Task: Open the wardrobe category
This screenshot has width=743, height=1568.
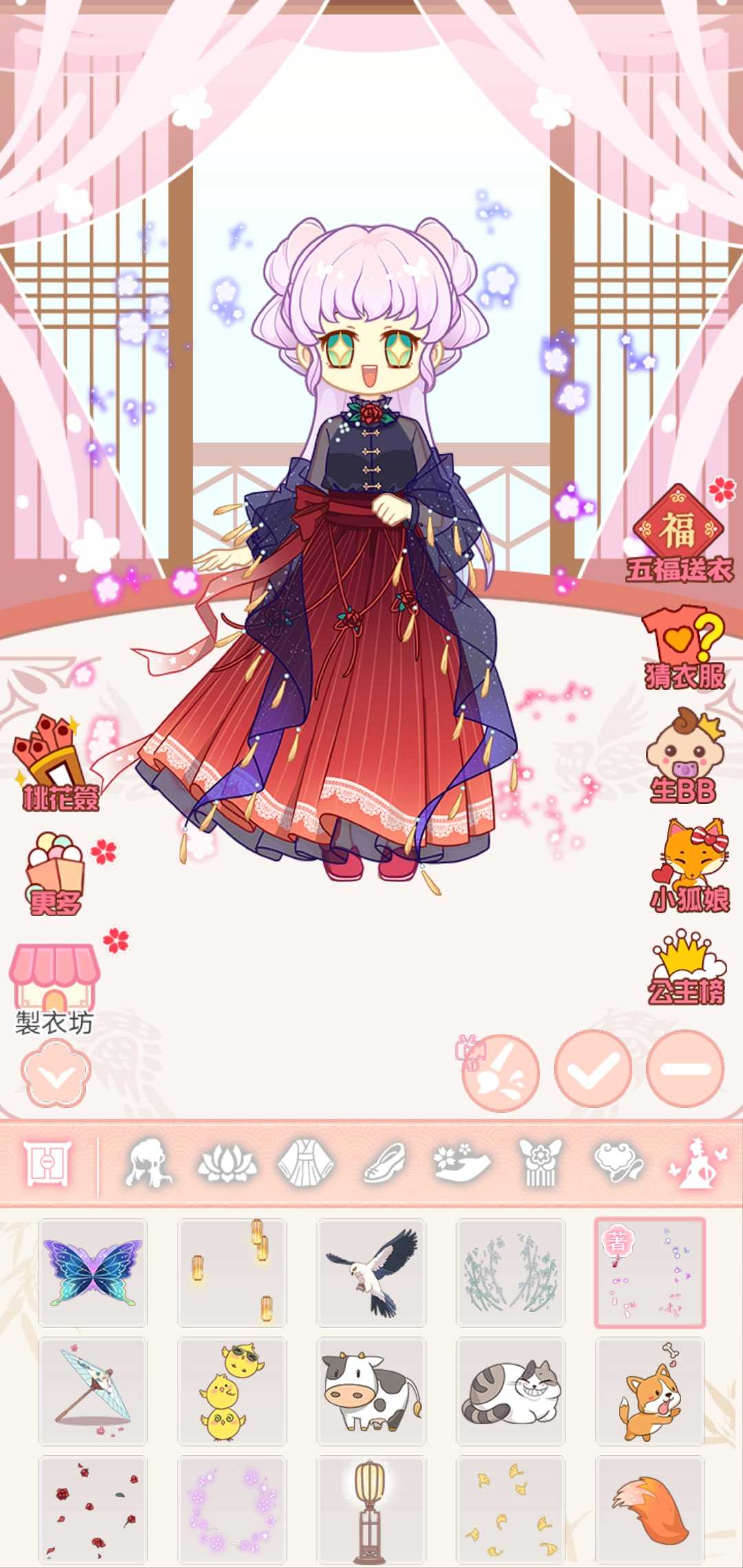Action: pos(47,1164)
